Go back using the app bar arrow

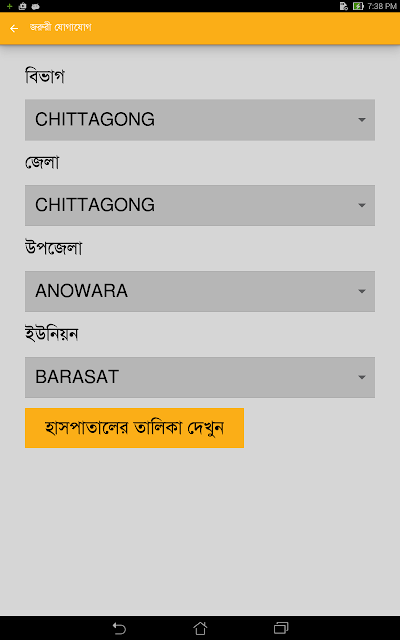point(14,28)
